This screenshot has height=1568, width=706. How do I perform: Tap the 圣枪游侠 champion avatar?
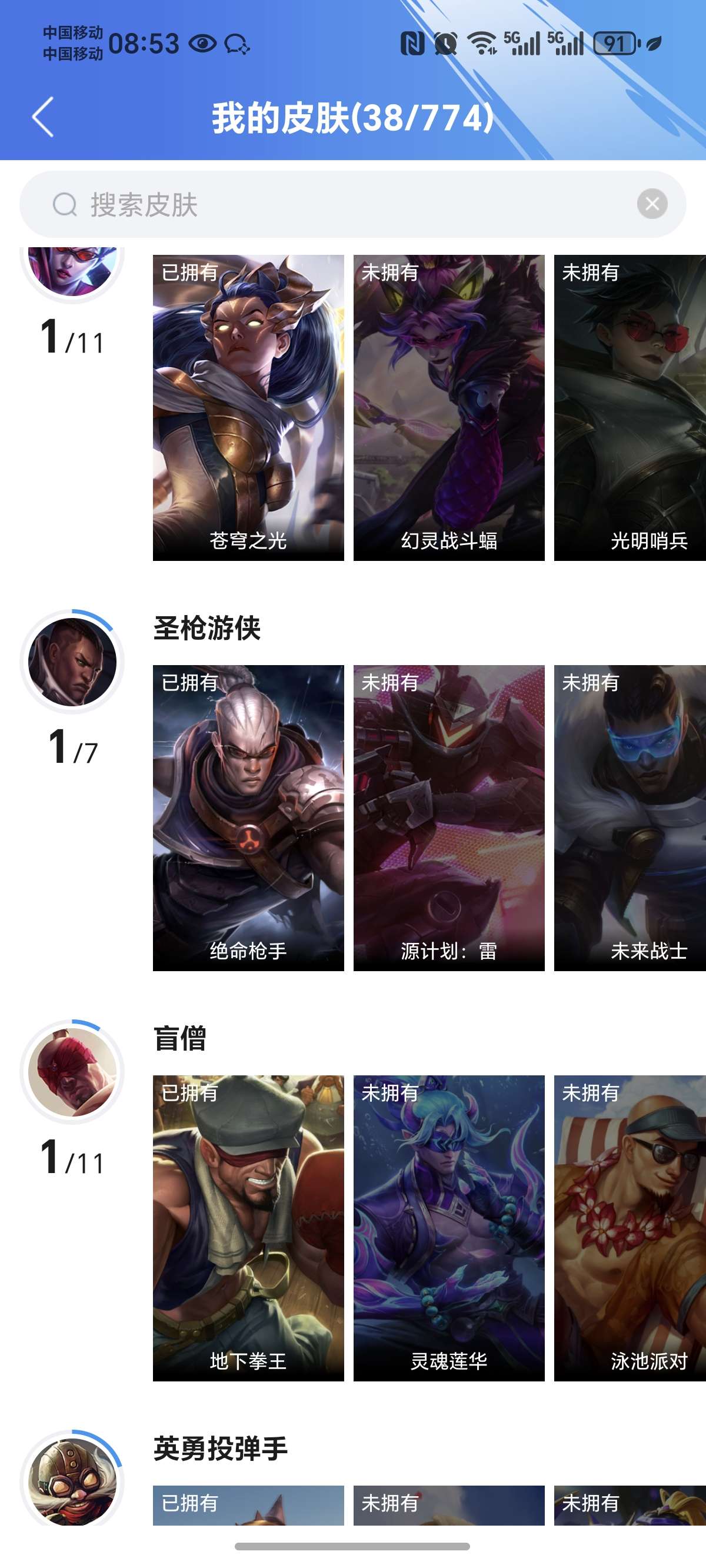click(72, 662)
